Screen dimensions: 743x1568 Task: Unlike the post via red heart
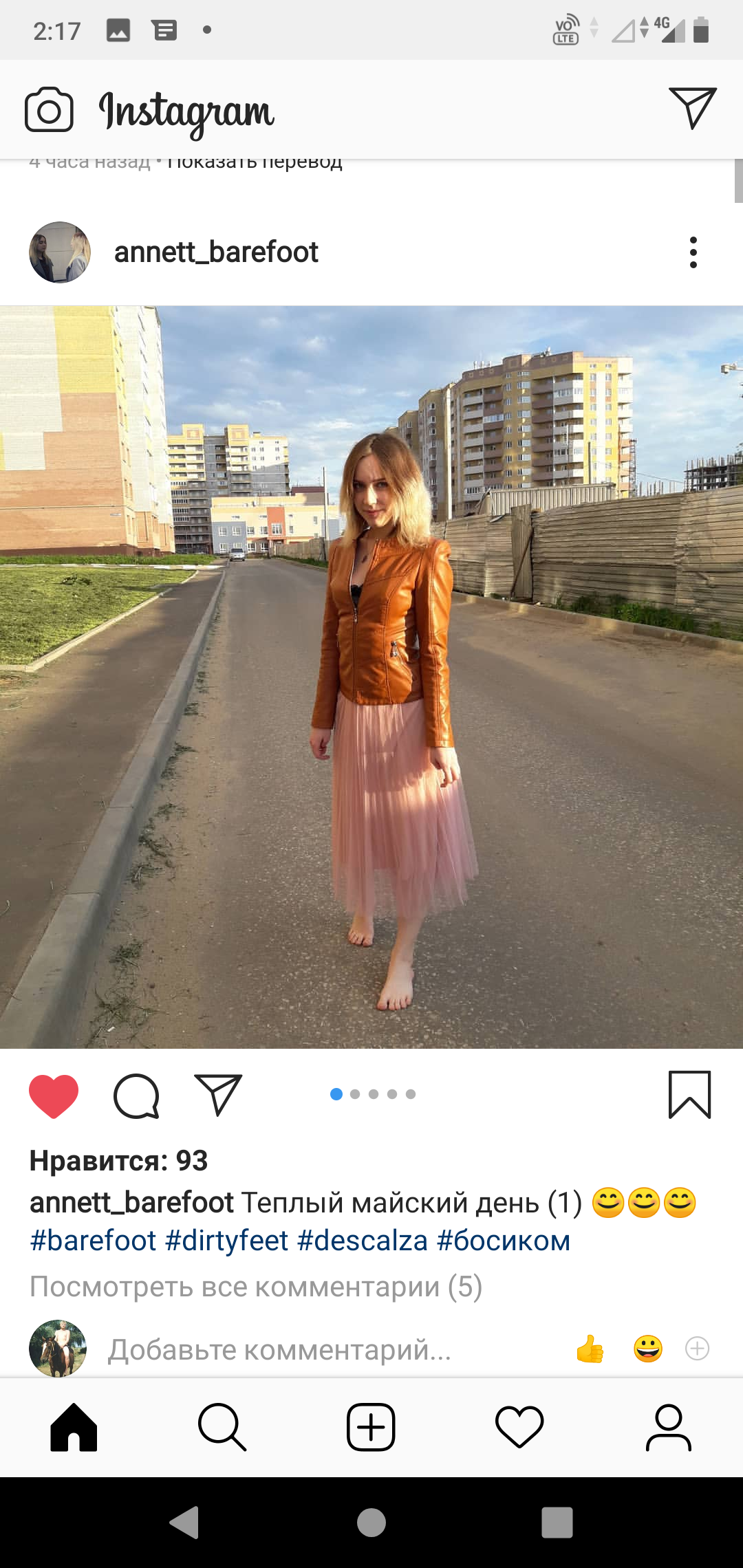click(54, 1096)
